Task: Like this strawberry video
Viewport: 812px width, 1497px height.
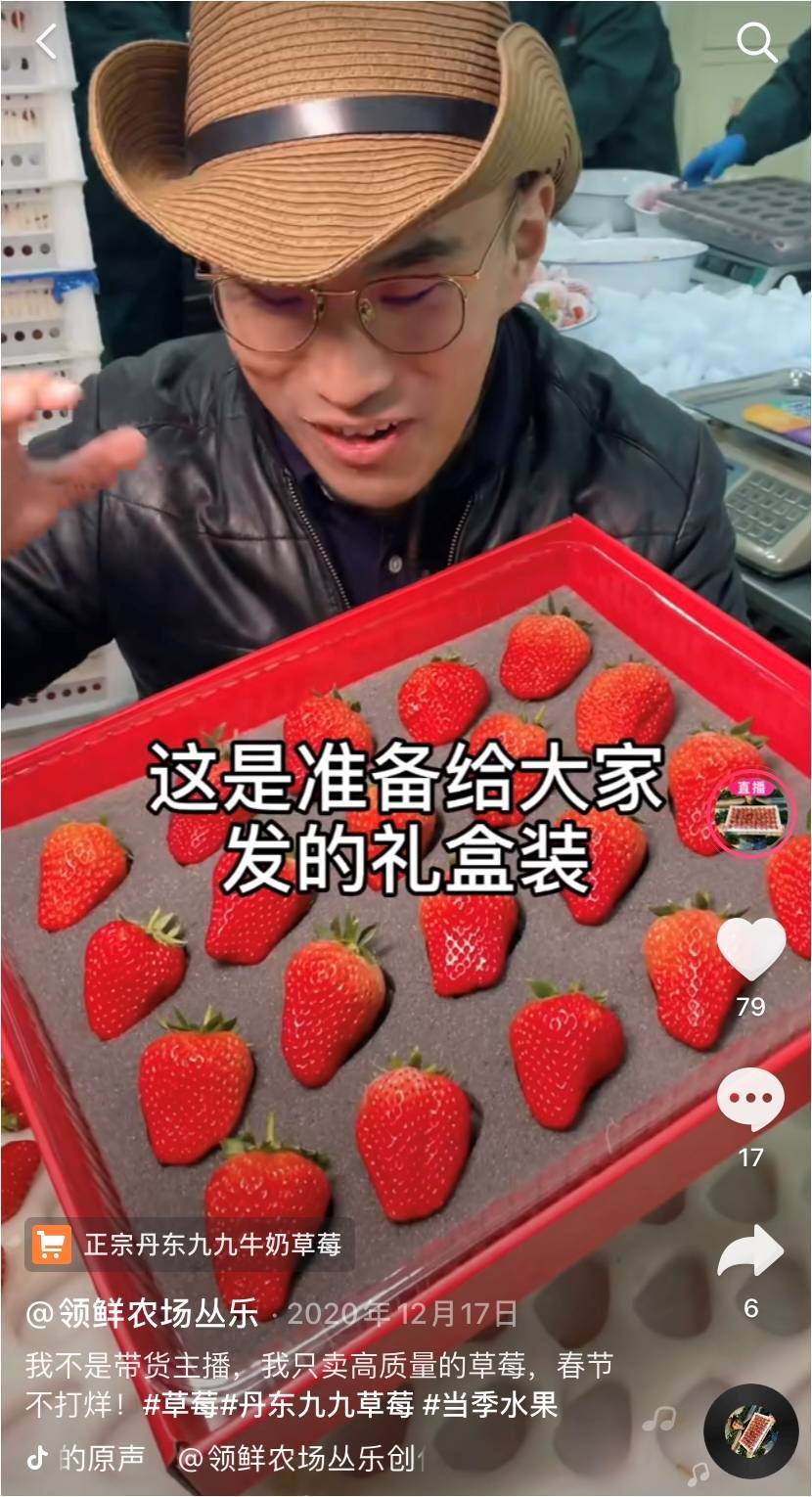Action: tap(750, 949)
